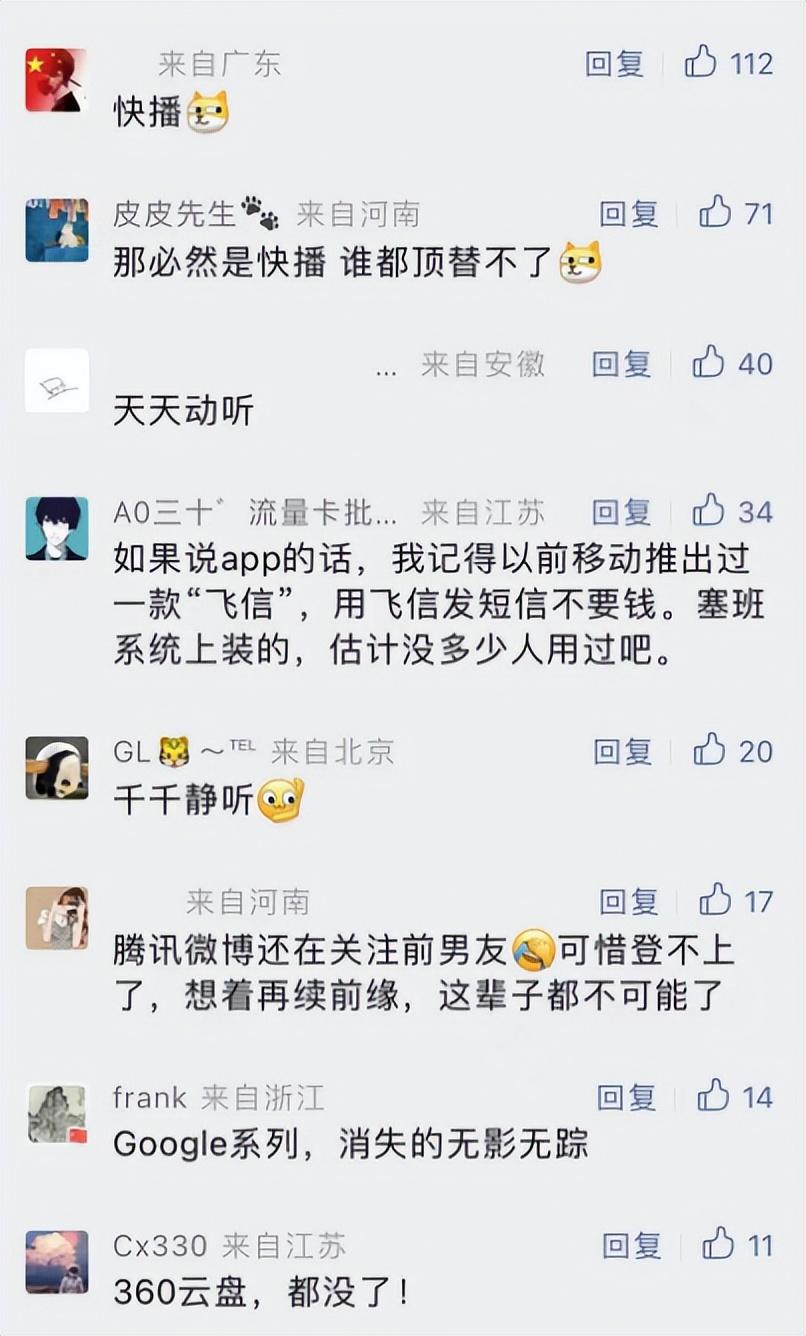The width and height of the screenshot is (806, 1336).
Task: Reply to the 腾讯微博 comment
Action: tap(628, 901)
